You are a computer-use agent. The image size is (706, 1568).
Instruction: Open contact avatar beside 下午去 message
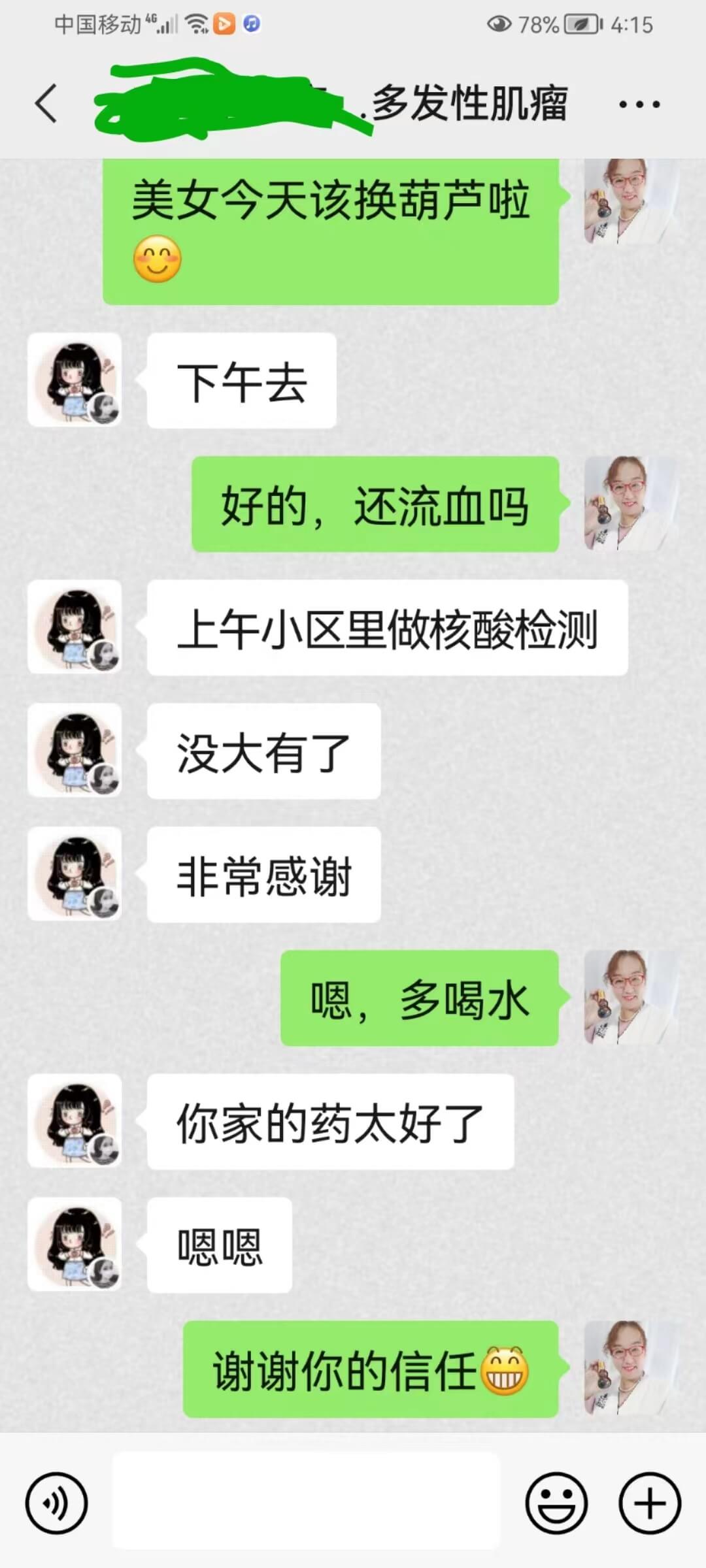(x=75, y=380)
